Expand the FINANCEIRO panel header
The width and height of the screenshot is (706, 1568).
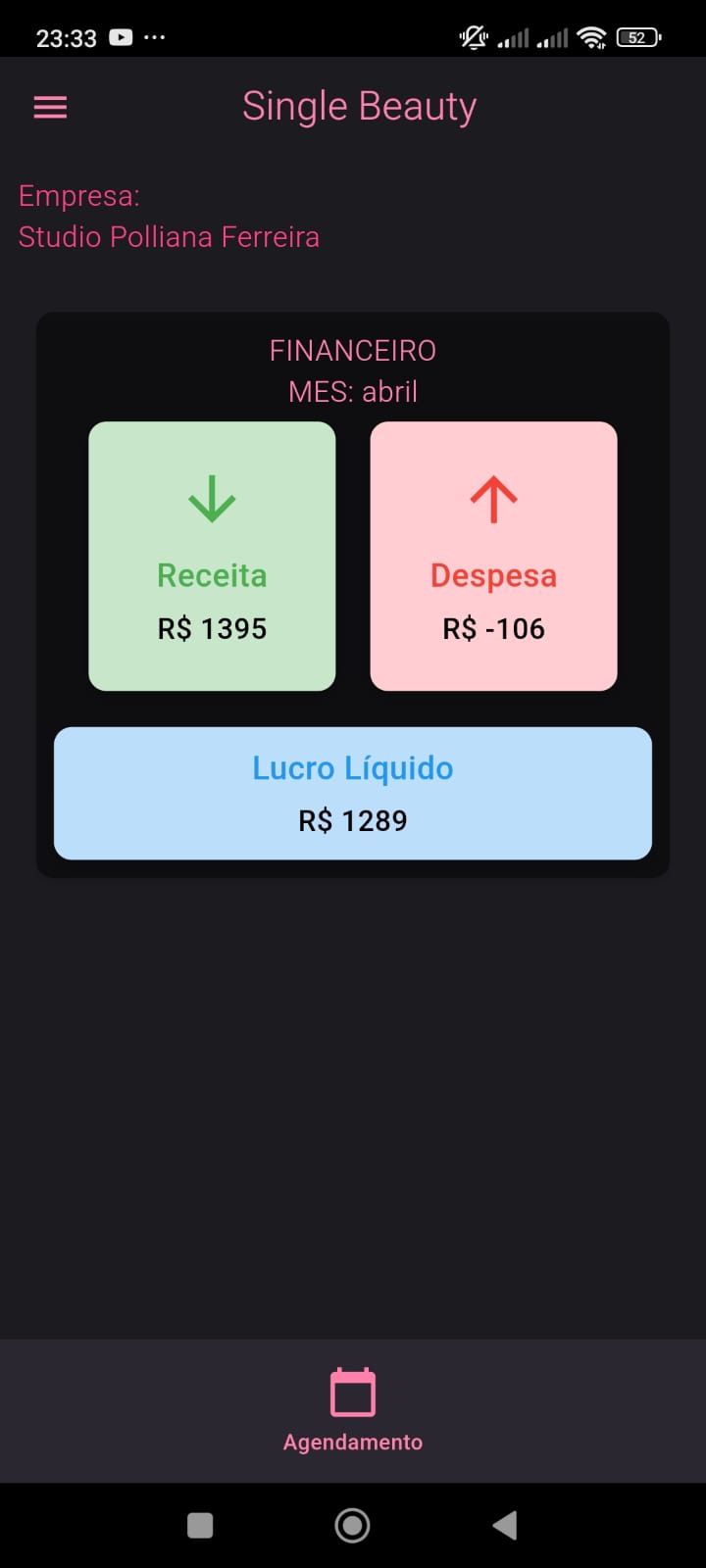point(352,350)
